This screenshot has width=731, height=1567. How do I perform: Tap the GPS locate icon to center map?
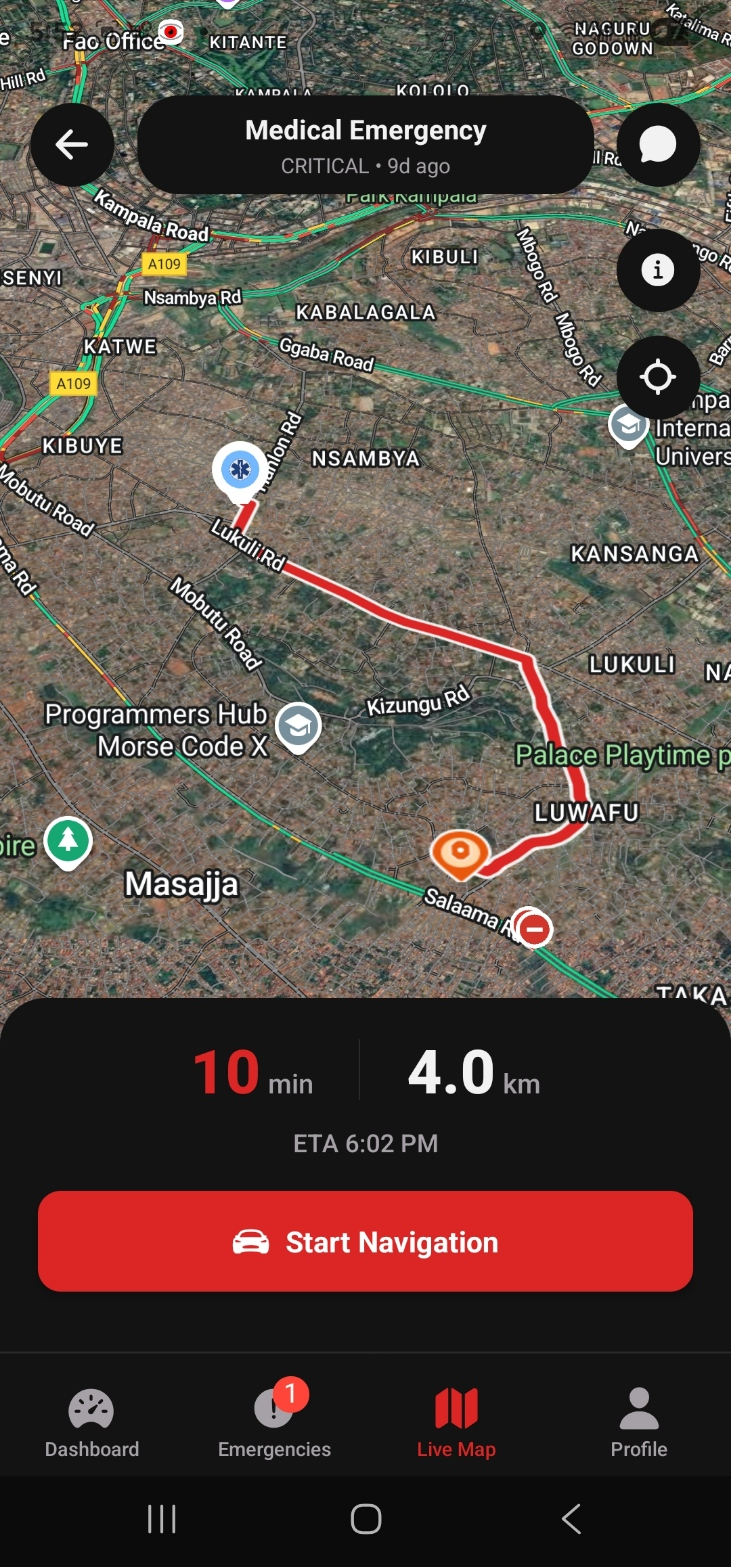point(658,377)
